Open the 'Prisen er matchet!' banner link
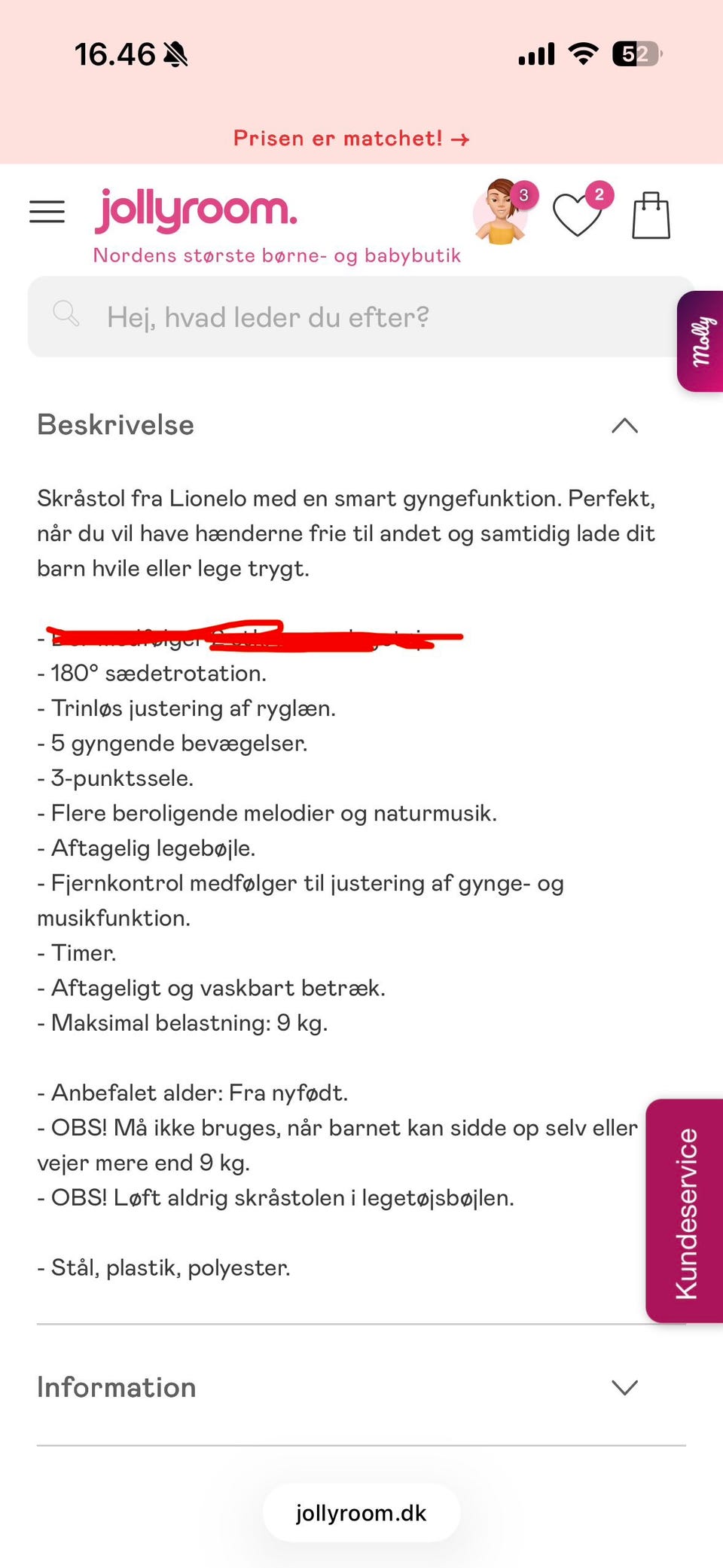The image size is (723, 1568). point(351,139)
